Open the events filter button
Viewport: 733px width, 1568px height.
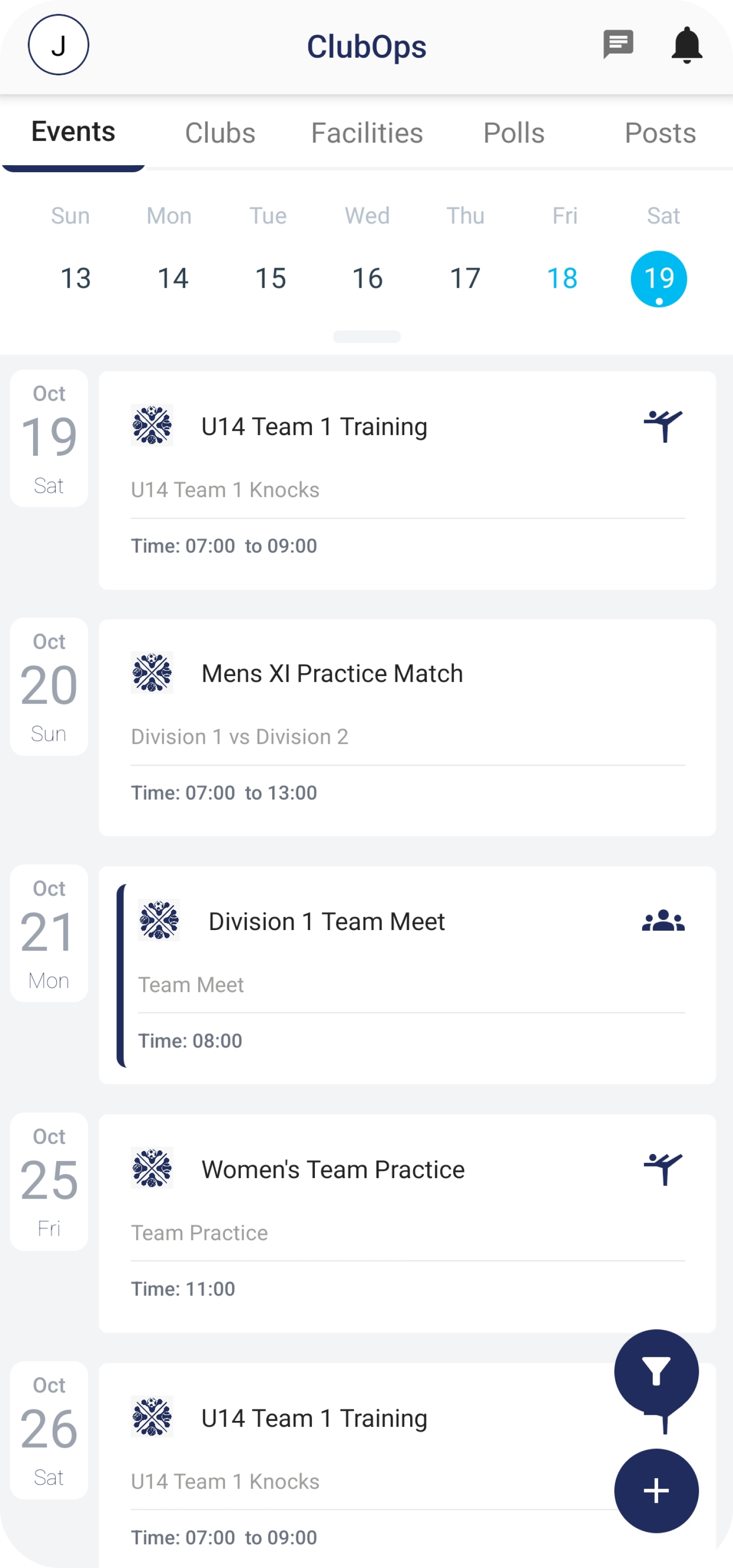coord(656,1372)
